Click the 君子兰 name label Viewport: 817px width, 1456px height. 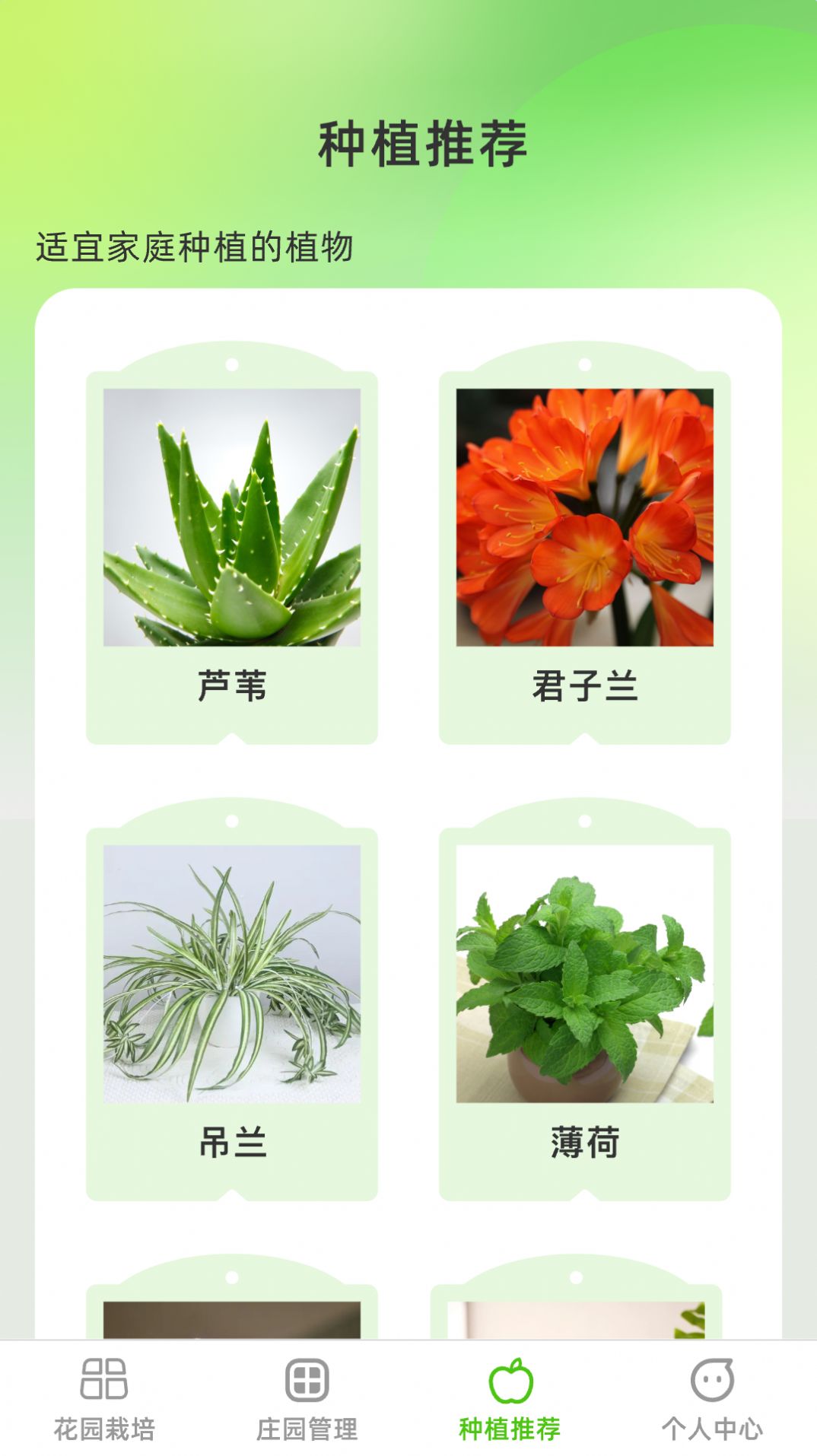(x=586, y=687)
